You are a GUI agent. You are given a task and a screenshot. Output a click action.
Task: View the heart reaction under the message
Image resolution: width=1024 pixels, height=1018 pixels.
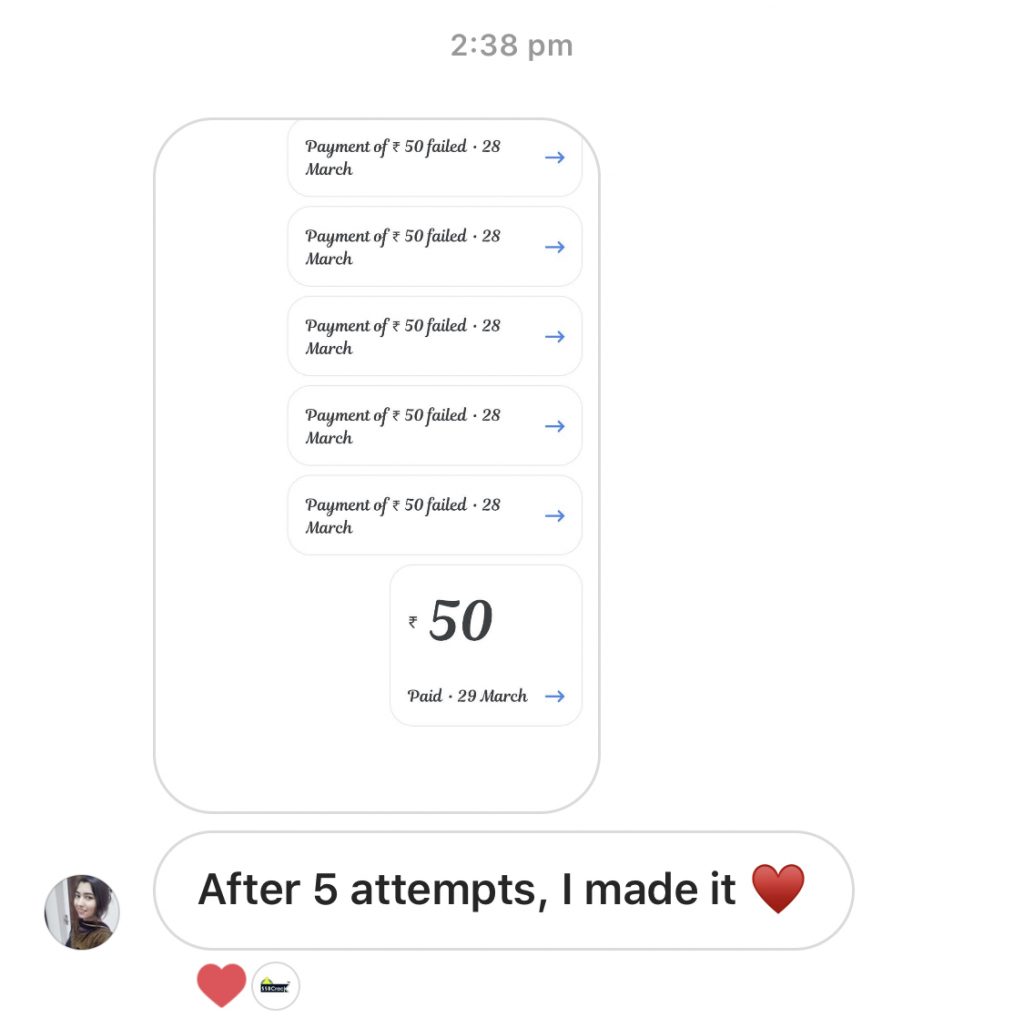(x=221, y=985)
